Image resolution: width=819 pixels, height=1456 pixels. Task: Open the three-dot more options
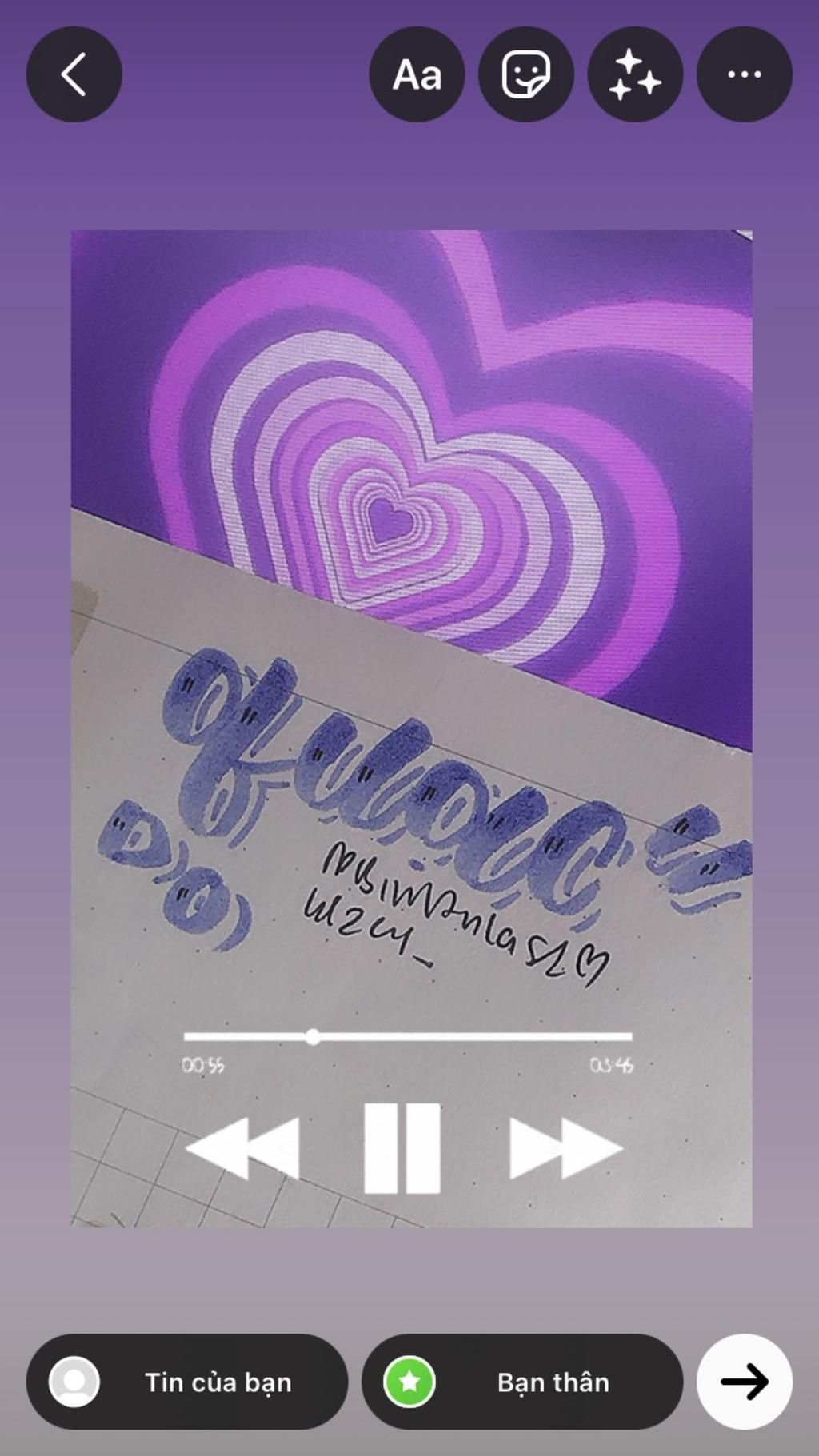click(x=744, y=74)
